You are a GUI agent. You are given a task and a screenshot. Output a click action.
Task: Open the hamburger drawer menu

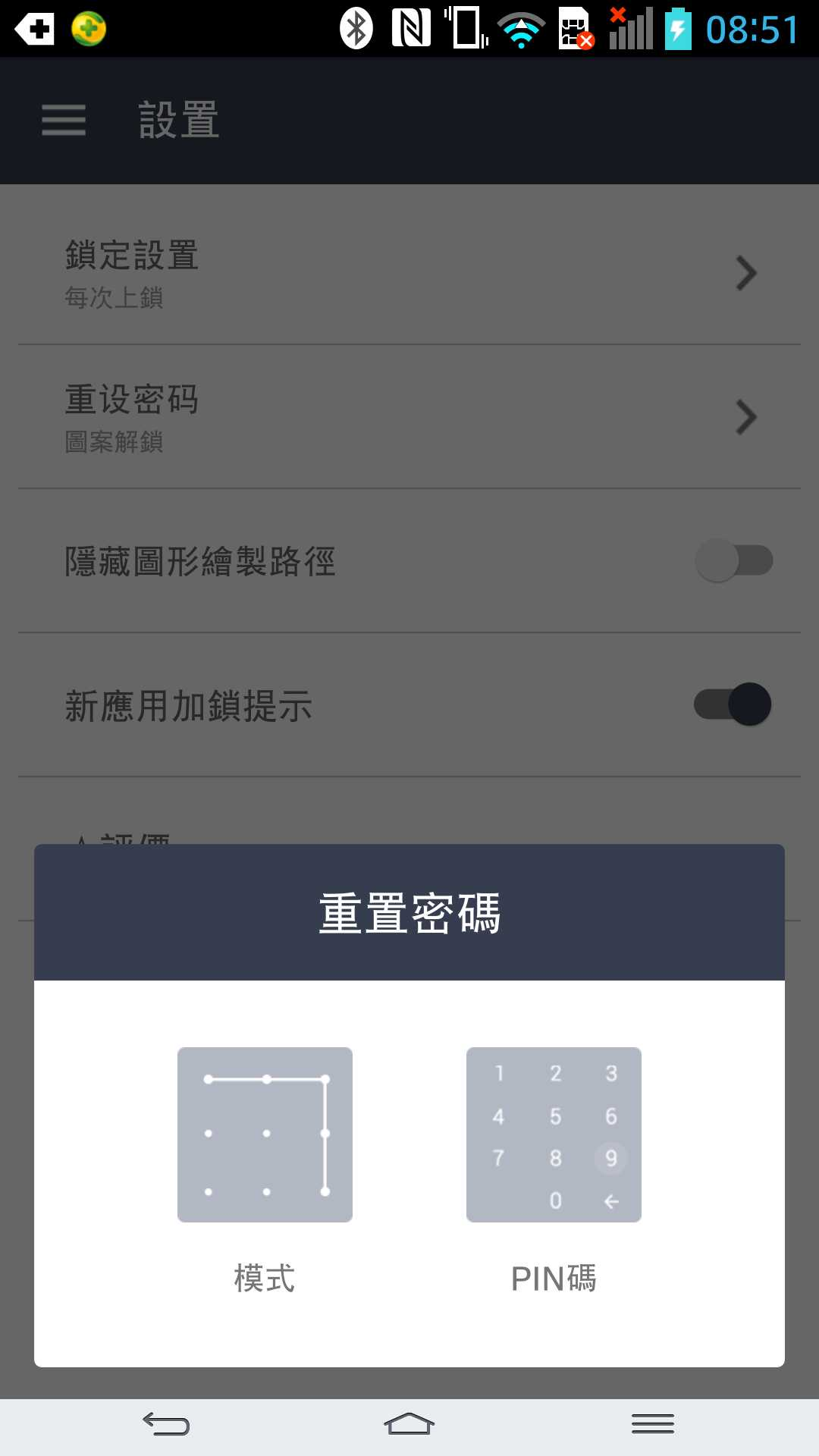pos(64,121)
